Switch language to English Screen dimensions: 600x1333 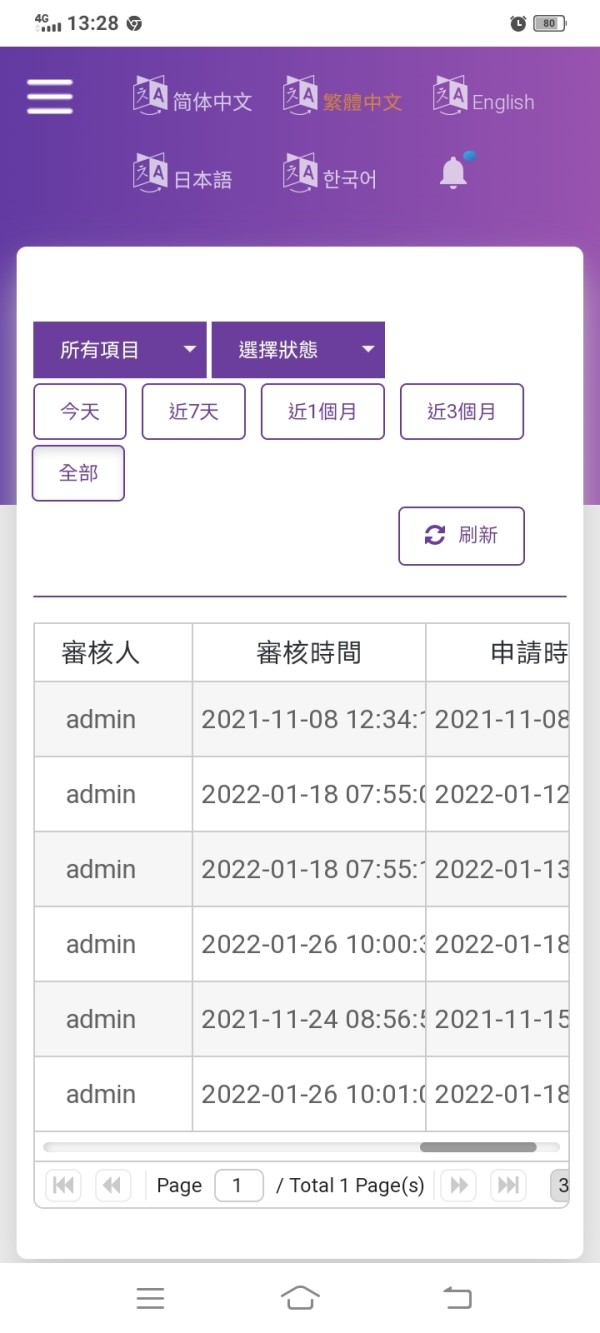click(484, 97)
